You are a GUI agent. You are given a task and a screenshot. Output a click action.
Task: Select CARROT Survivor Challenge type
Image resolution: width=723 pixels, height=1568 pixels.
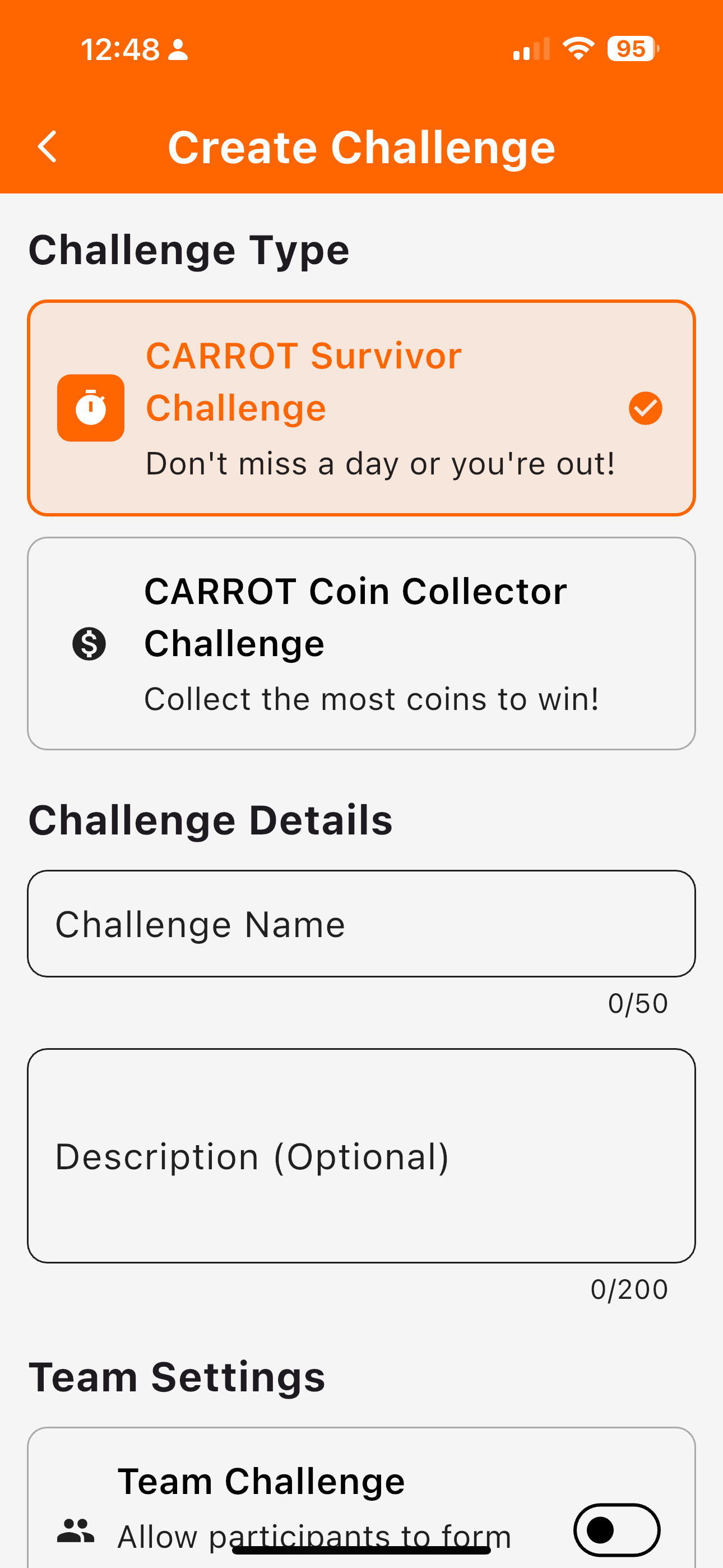point(361,408)
